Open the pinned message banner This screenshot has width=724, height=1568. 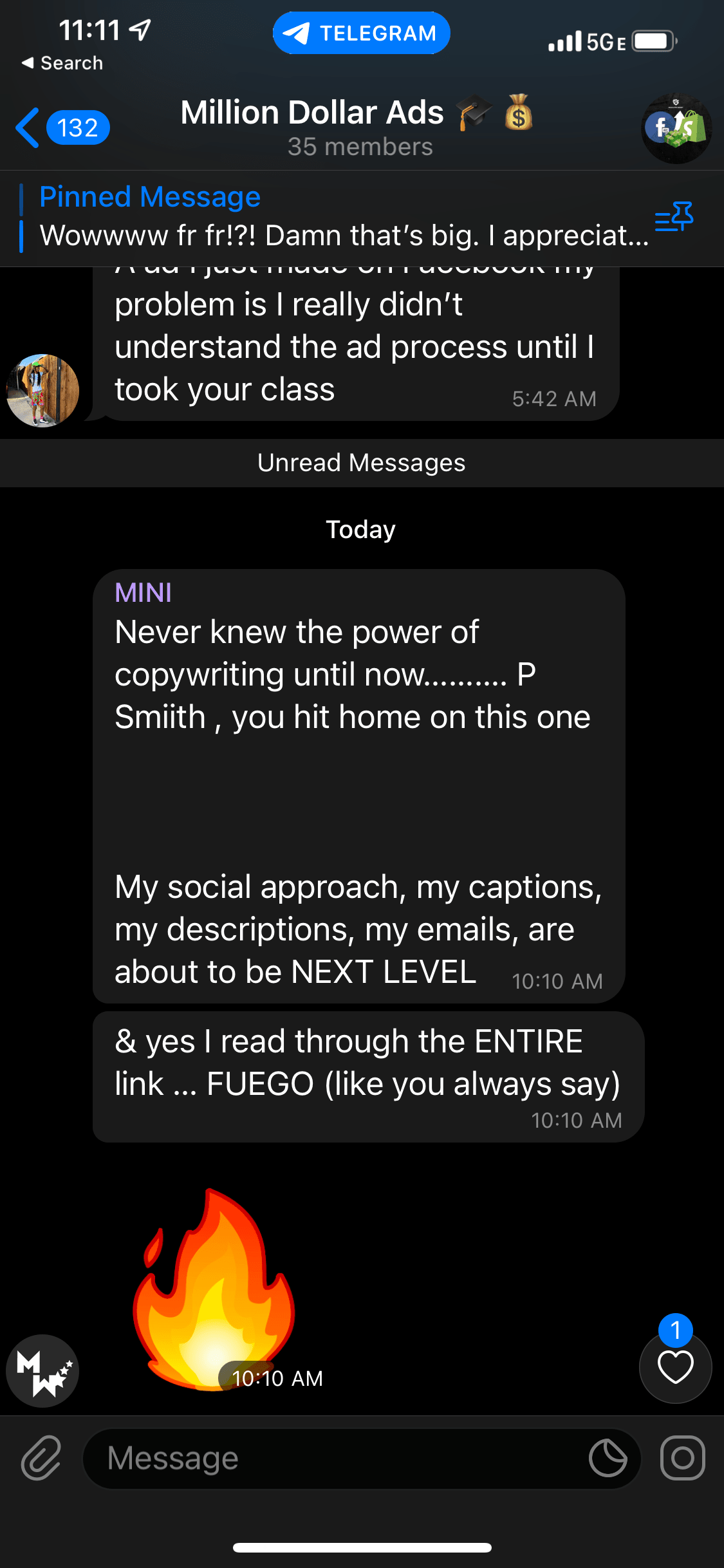point(335,218)
